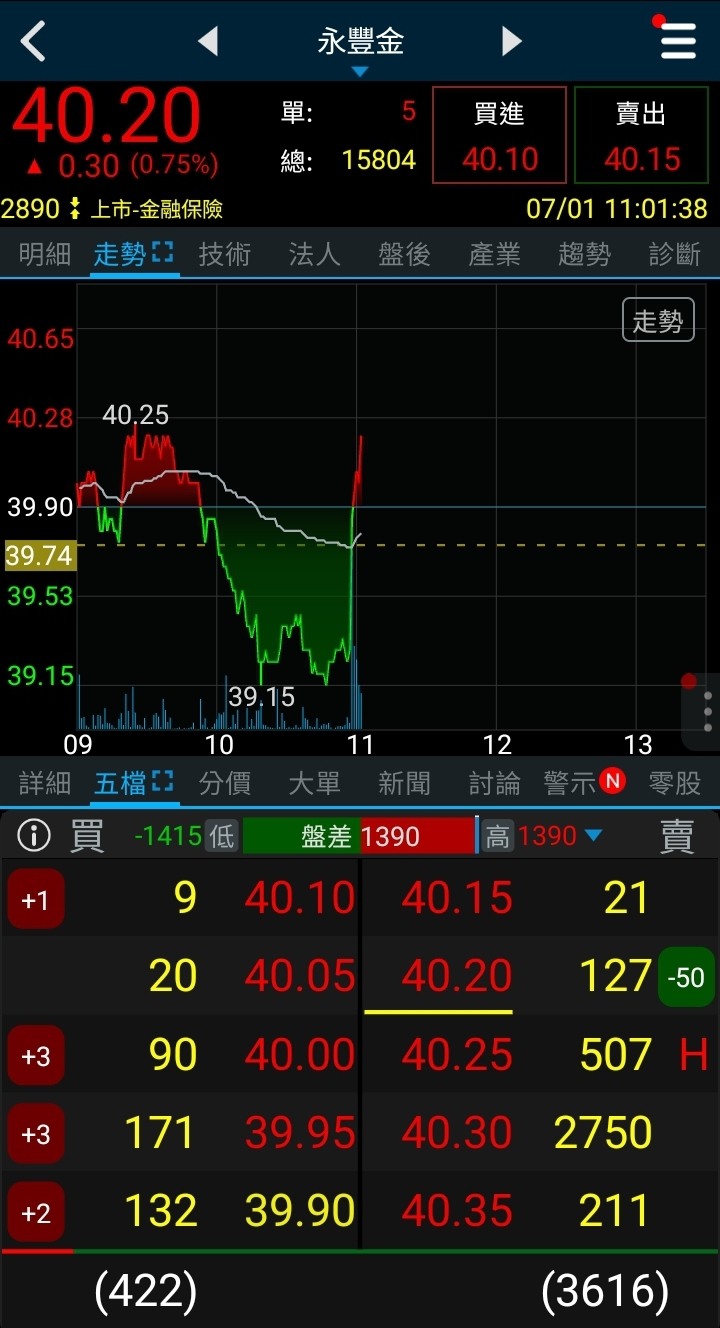Open the 技術 tab
The image size is (720, 1328).
coord(224,254)
